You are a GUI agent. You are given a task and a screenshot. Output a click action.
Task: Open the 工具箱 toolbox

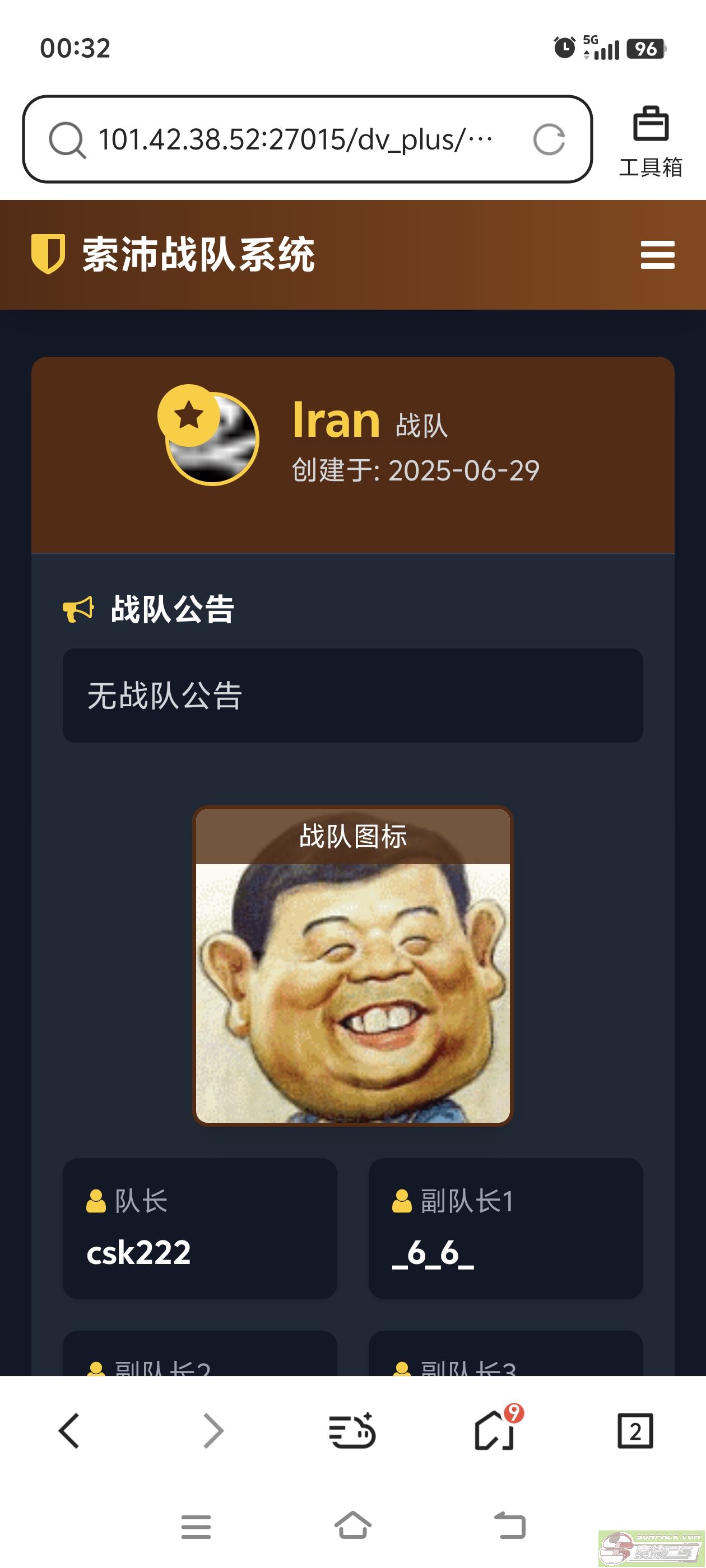651,142
